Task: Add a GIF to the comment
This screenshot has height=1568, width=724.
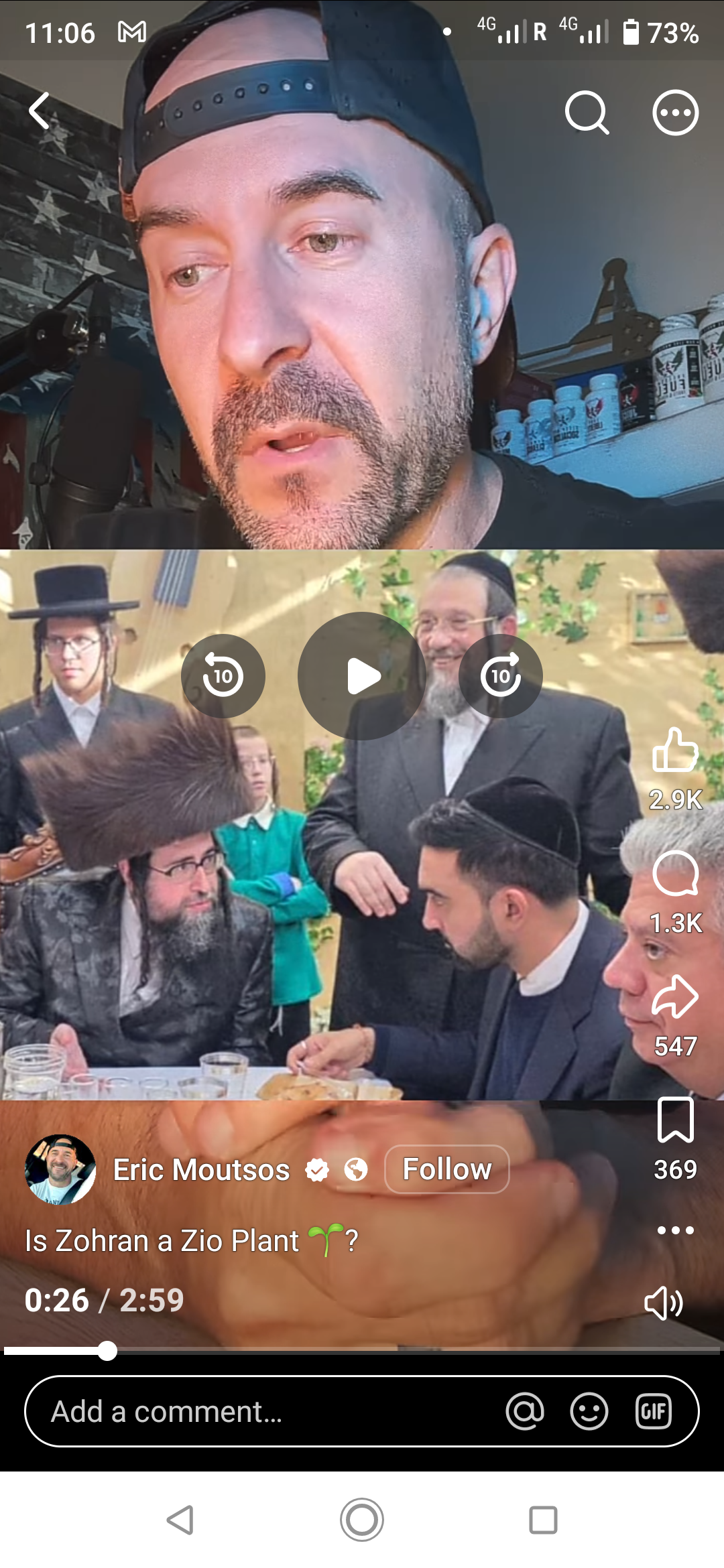Action: tap(654, 1411)
